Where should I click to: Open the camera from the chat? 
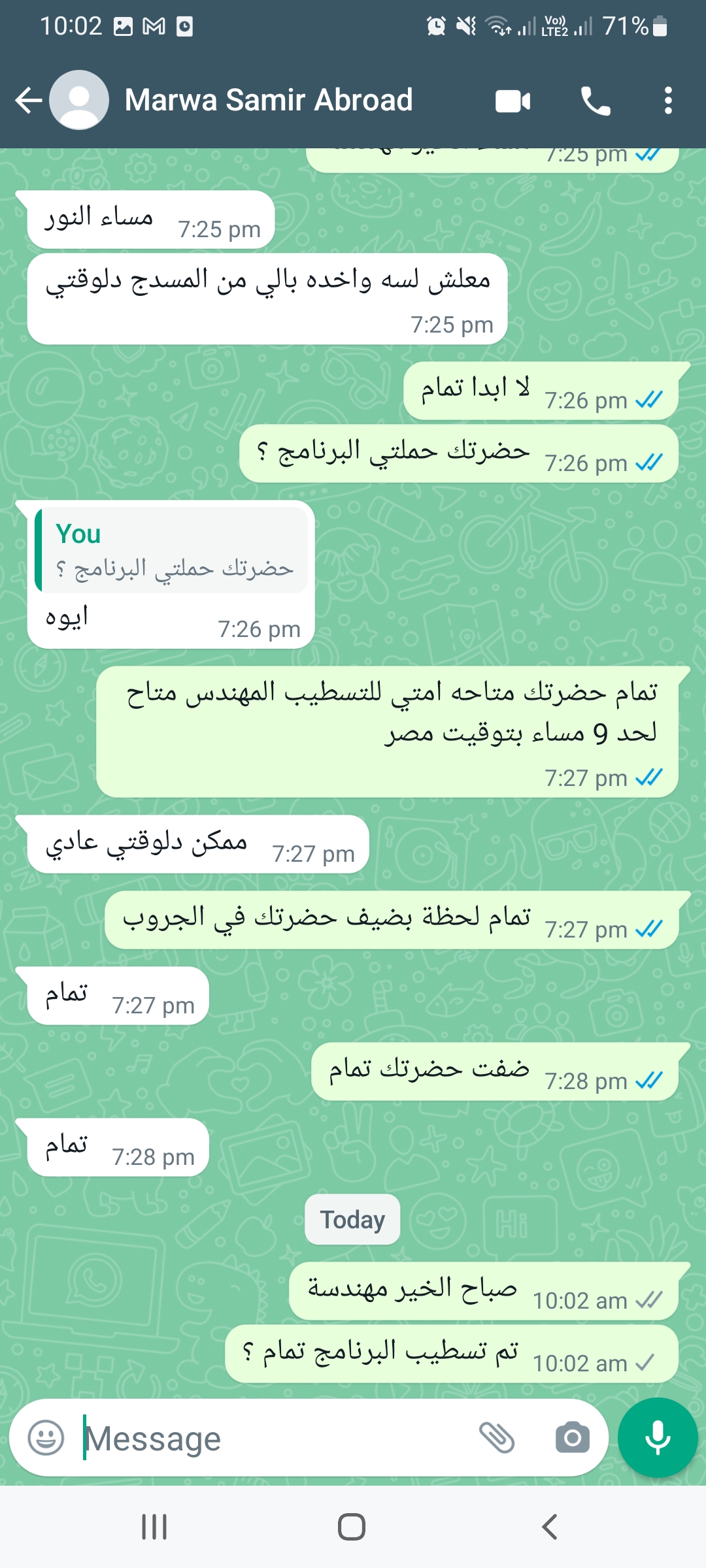tap(573, 1438)
